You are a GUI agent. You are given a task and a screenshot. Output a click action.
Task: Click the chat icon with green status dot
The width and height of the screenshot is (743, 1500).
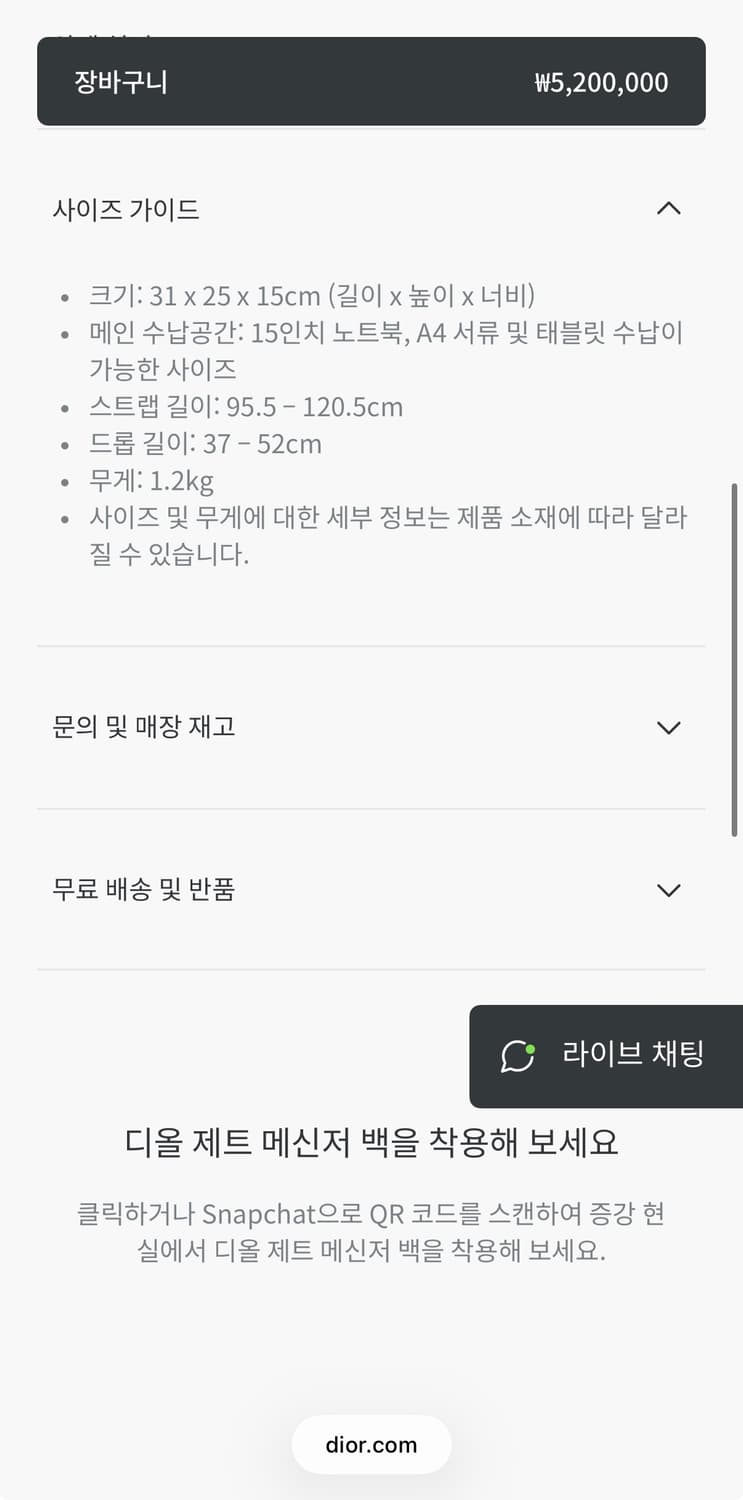point(517,1056)
